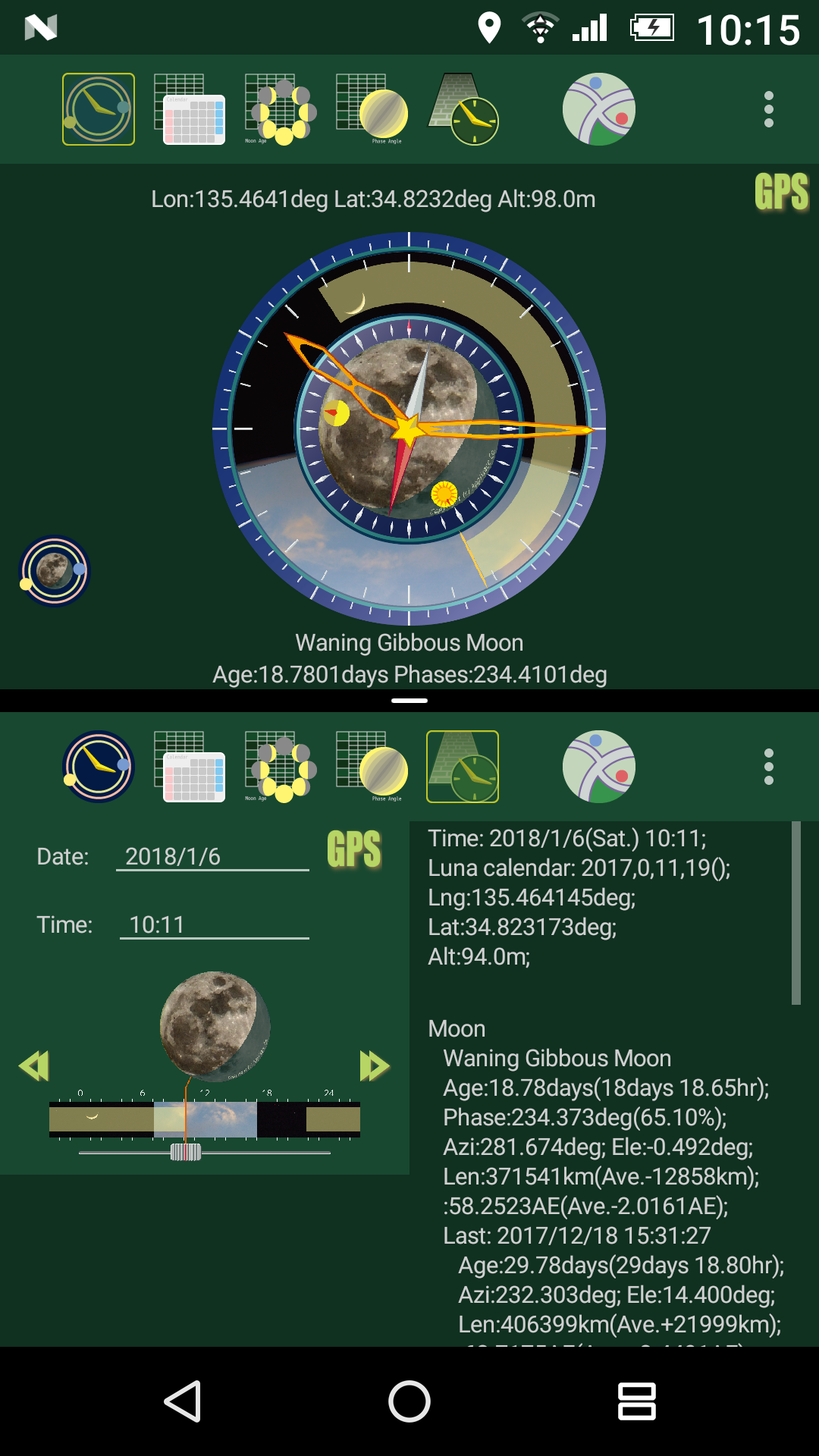Edit the Time field 10:11

(215, 924)
